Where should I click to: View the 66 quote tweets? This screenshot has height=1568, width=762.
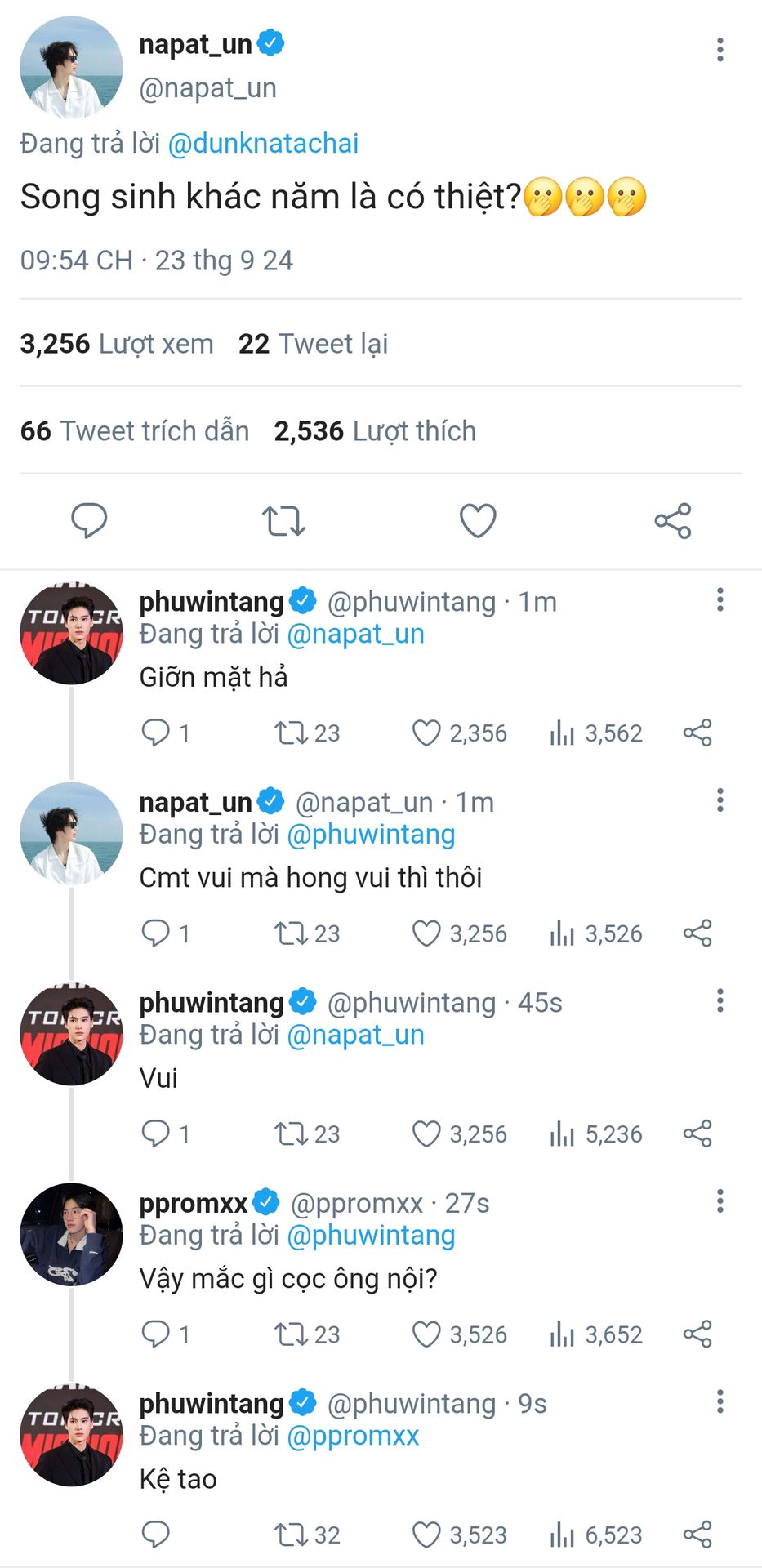click(x=135, y=430)
